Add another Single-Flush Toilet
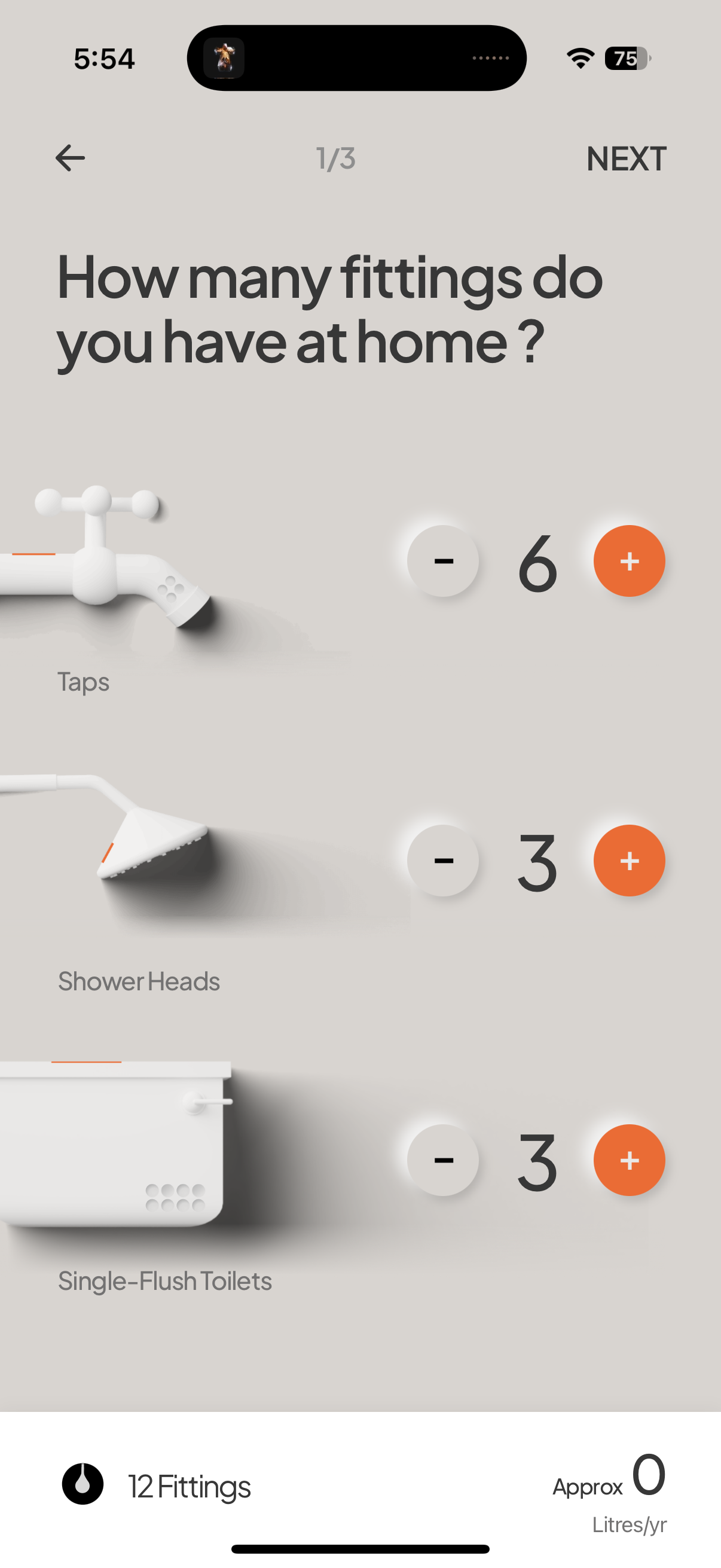The width and height of the screenshot is (721, 1568). tap(629, 1160)
